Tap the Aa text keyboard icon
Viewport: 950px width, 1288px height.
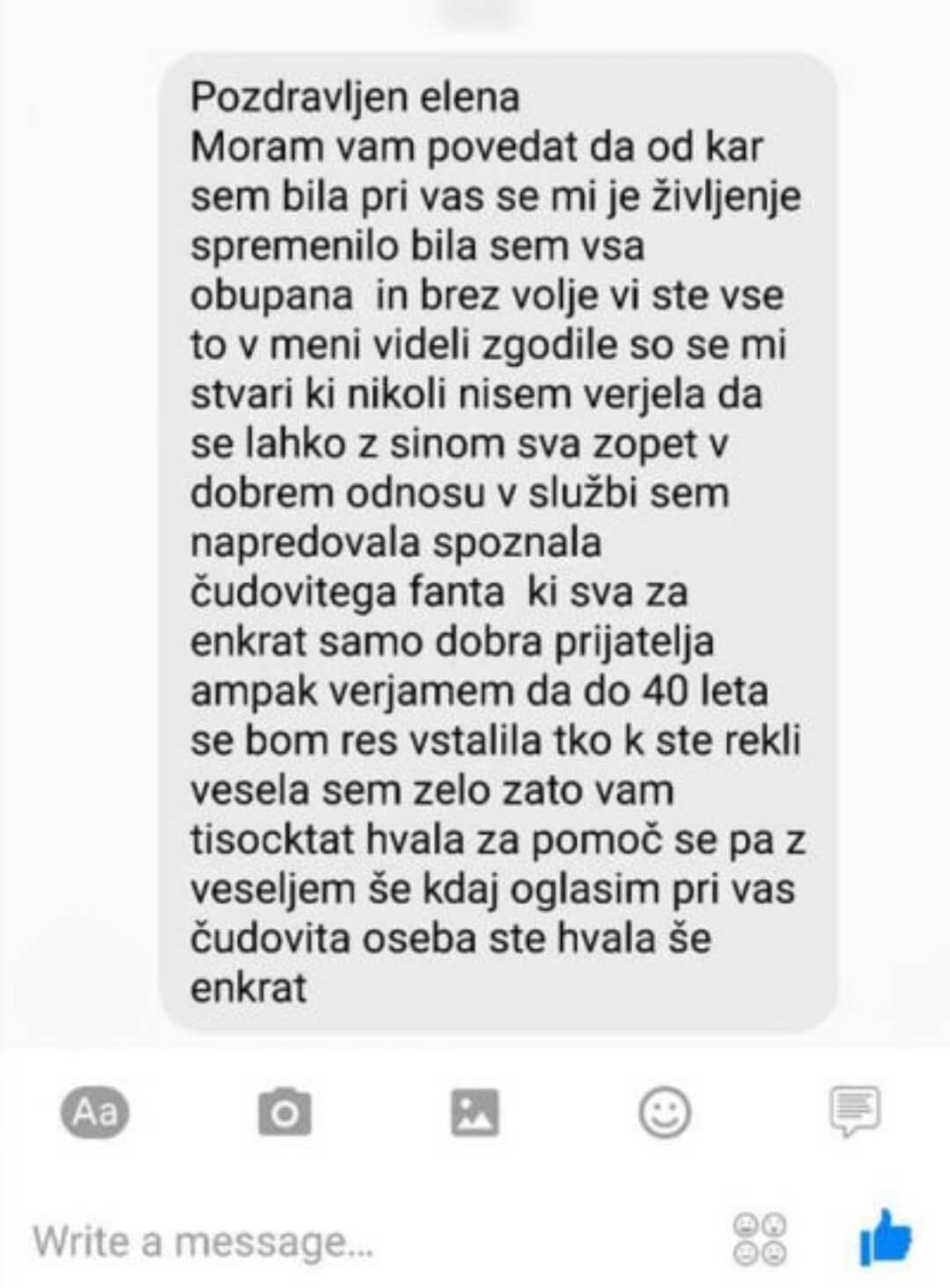tap(94, 1112)
